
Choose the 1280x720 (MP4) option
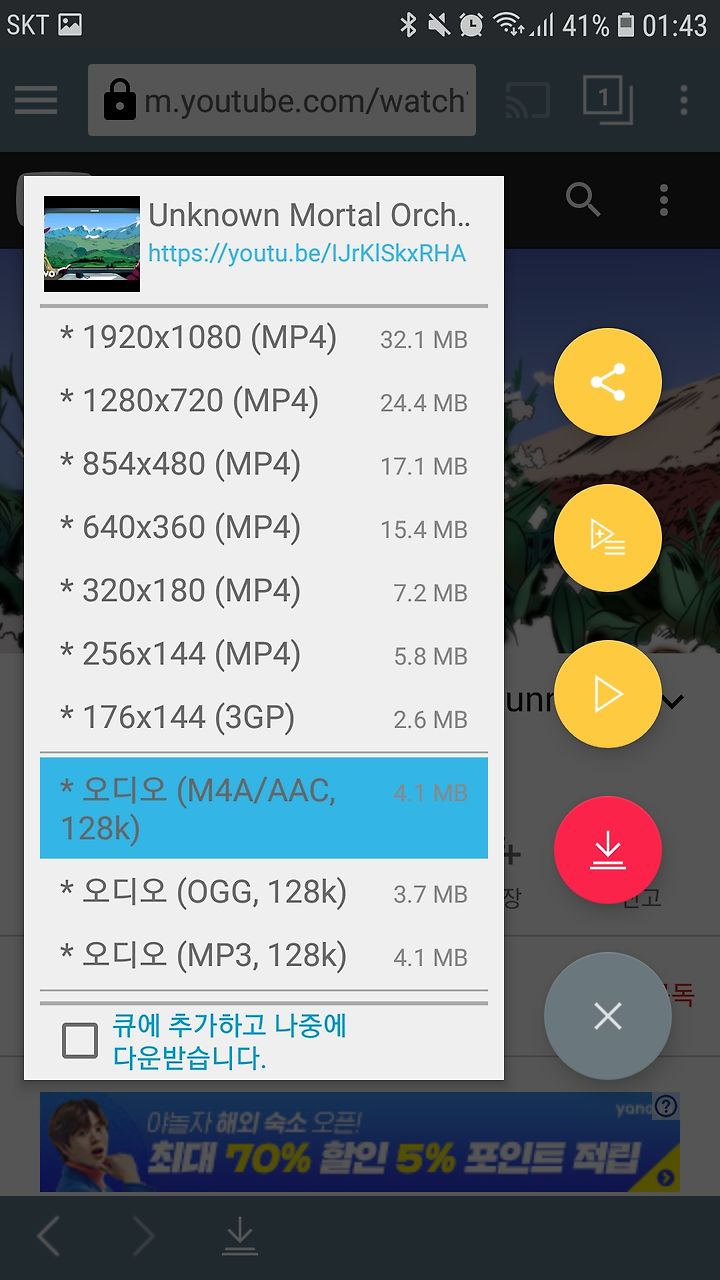(264, 401)
